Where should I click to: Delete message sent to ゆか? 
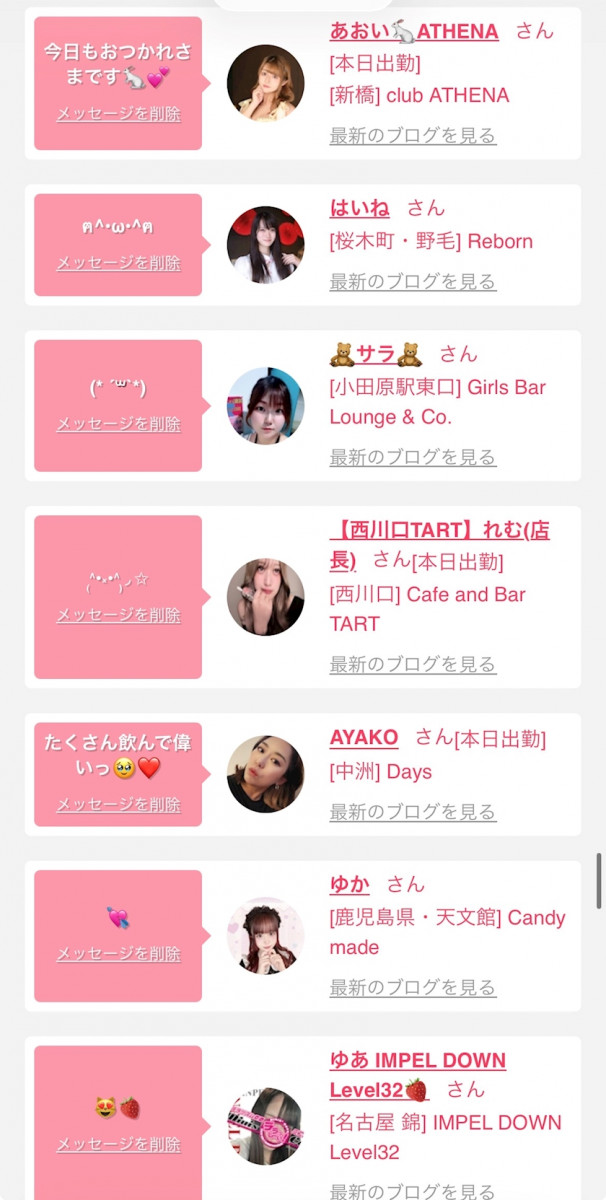coord(118,954)
